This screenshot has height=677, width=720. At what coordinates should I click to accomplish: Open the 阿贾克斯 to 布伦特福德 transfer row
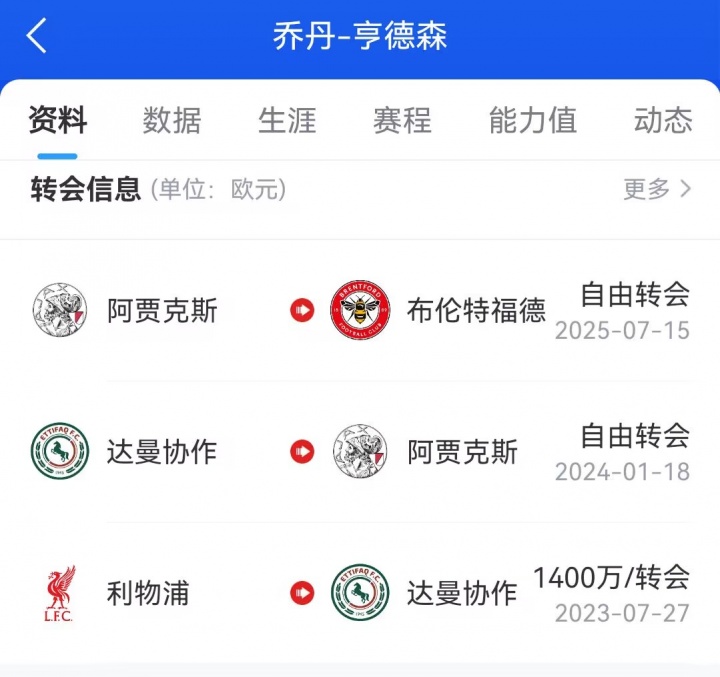coord(360,311)
